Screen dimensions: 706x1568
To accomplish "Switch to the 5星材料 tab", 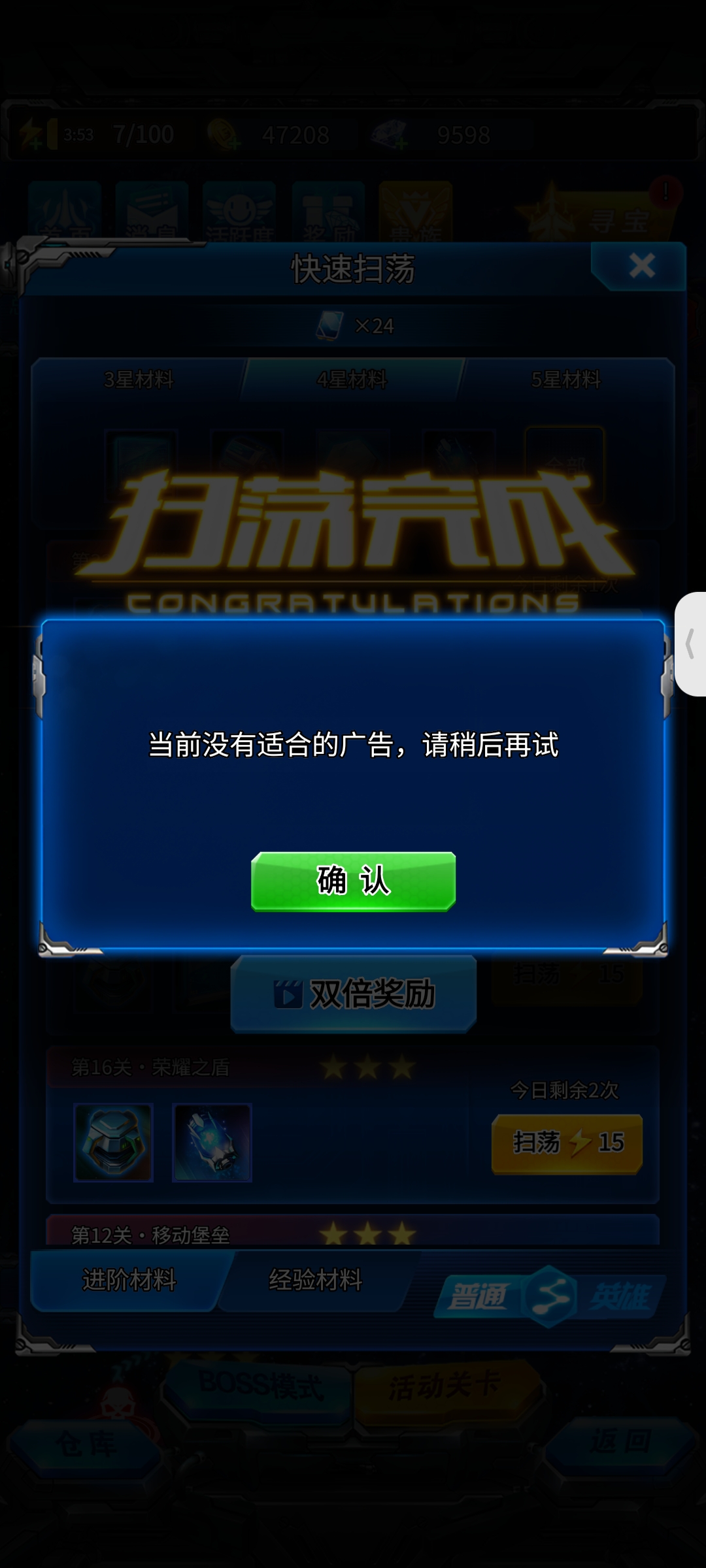I will (x=565, y=380).
